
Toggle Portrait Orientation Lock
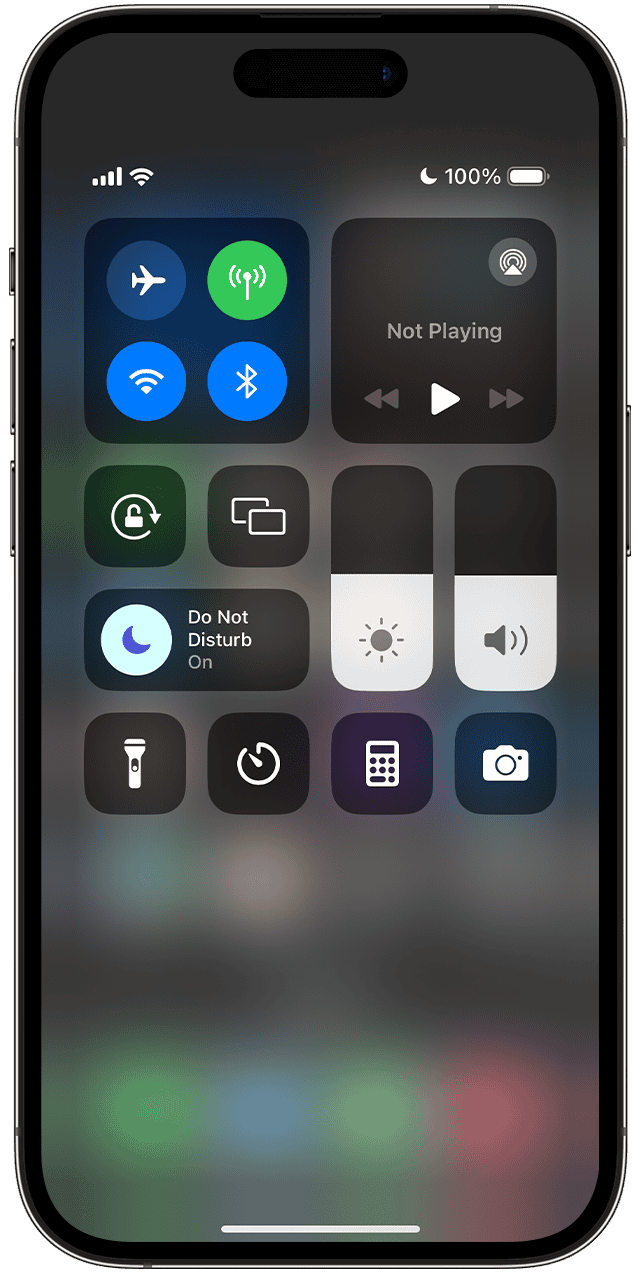135,516
